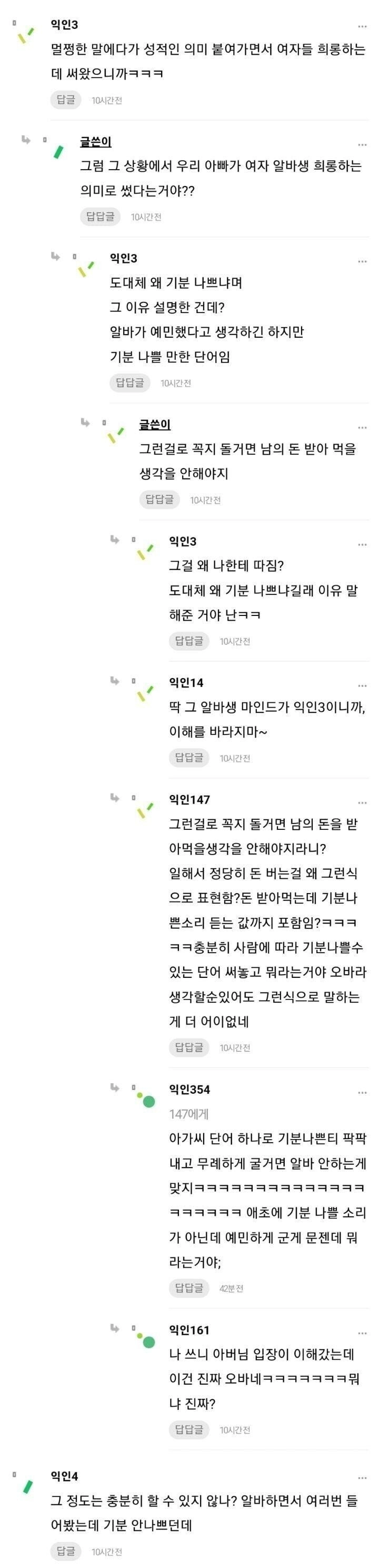This screenshot has width=379, height=1568.
Task: Reply to 익인3's 그걸 왜 나한테 comment
Action: click(189, 641)
